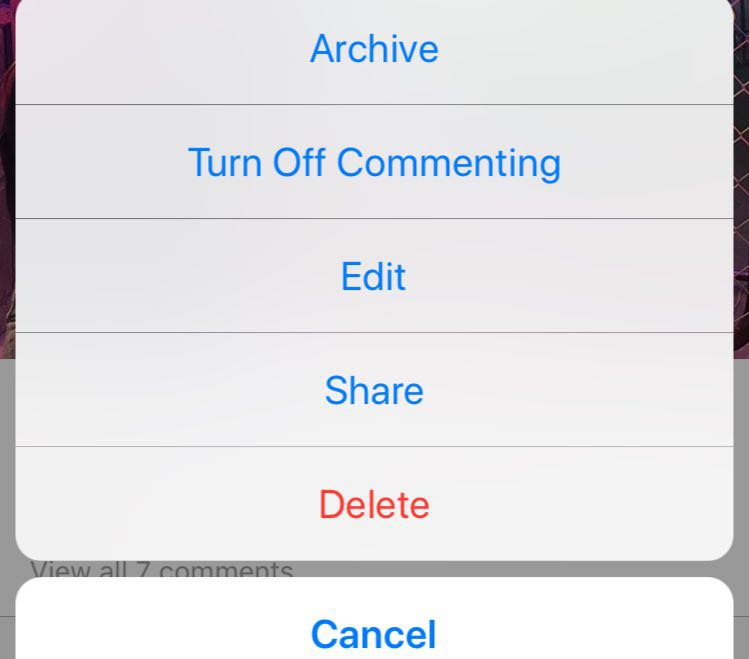749x659 pixels.
Task: Choose Turn Off Commenting
Action: pos(374,162)
